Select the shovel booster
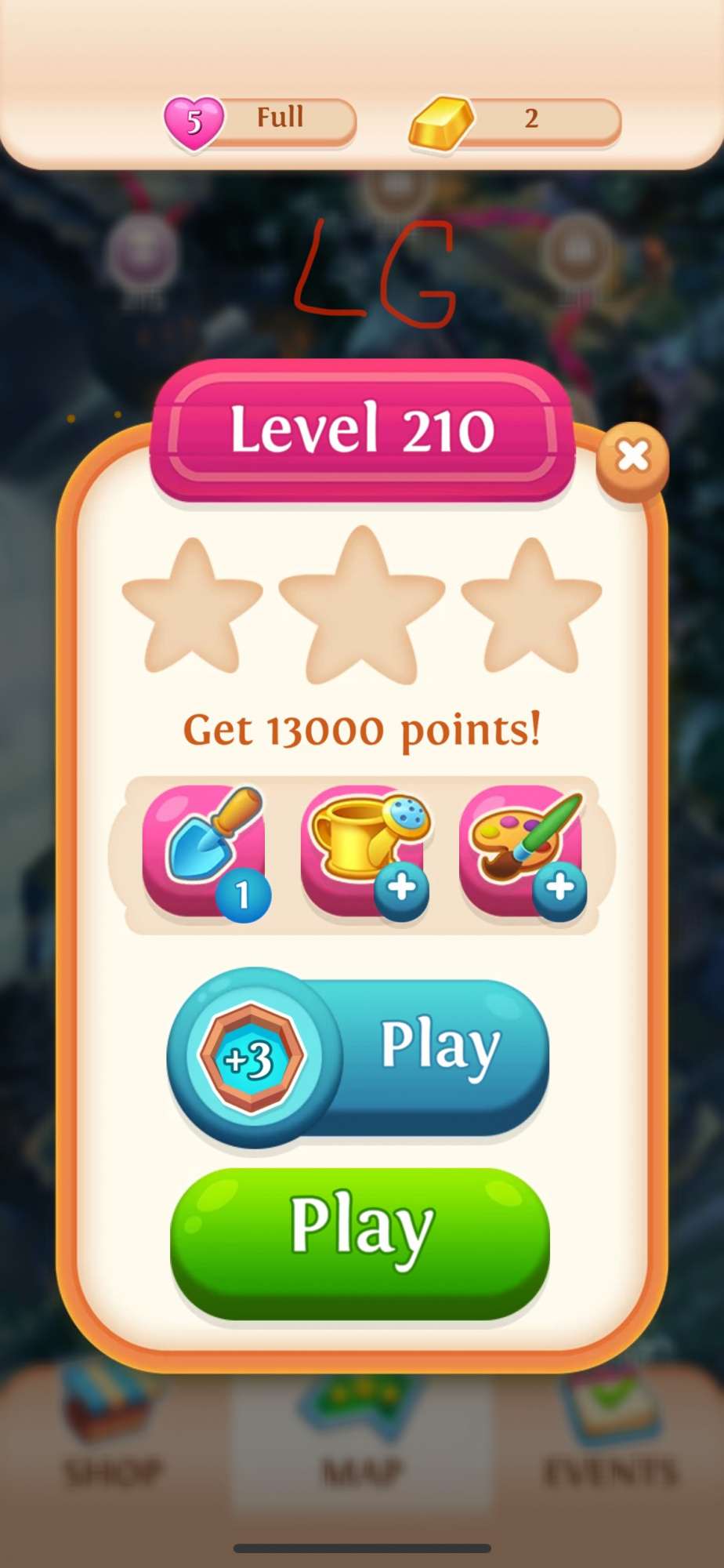Screen dimensions: 724x1568 (x=204, y=851)
